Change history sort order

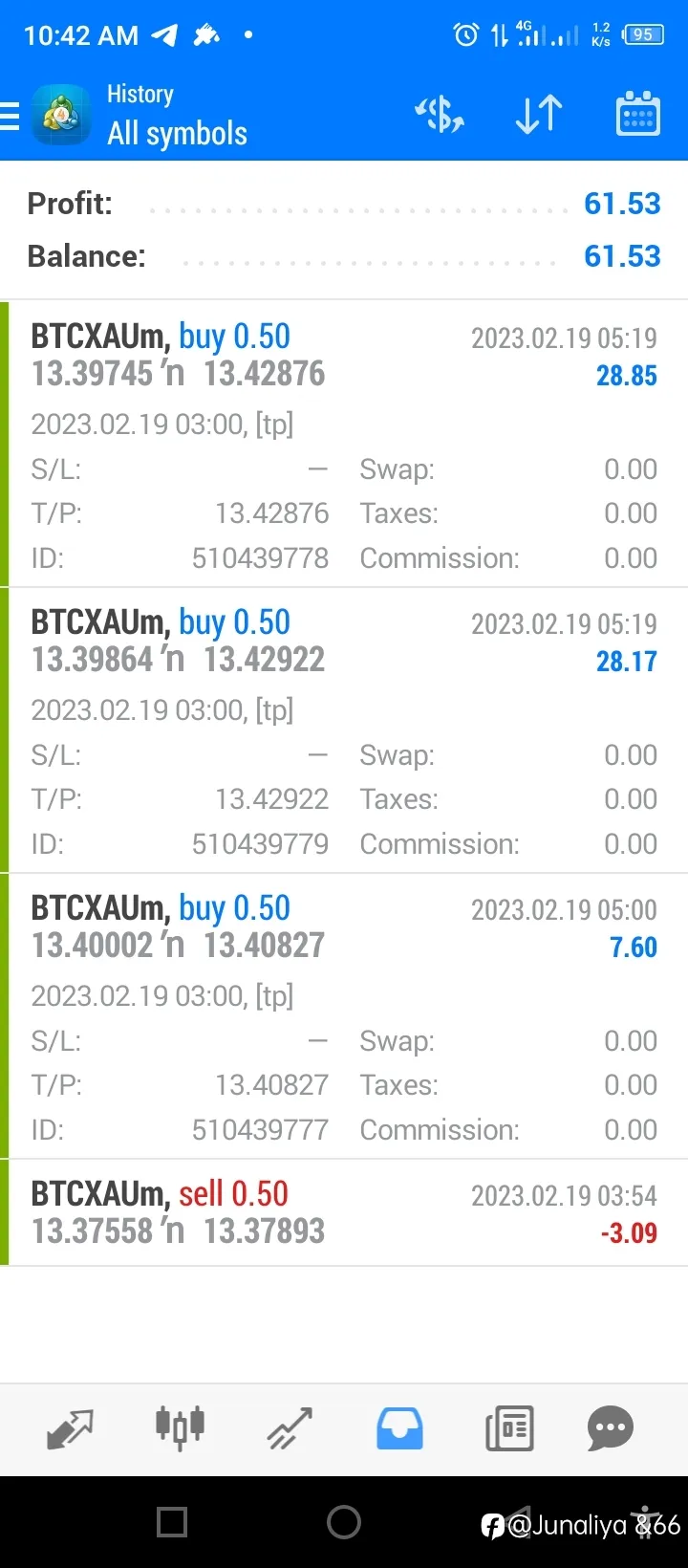tap(539, 116)
